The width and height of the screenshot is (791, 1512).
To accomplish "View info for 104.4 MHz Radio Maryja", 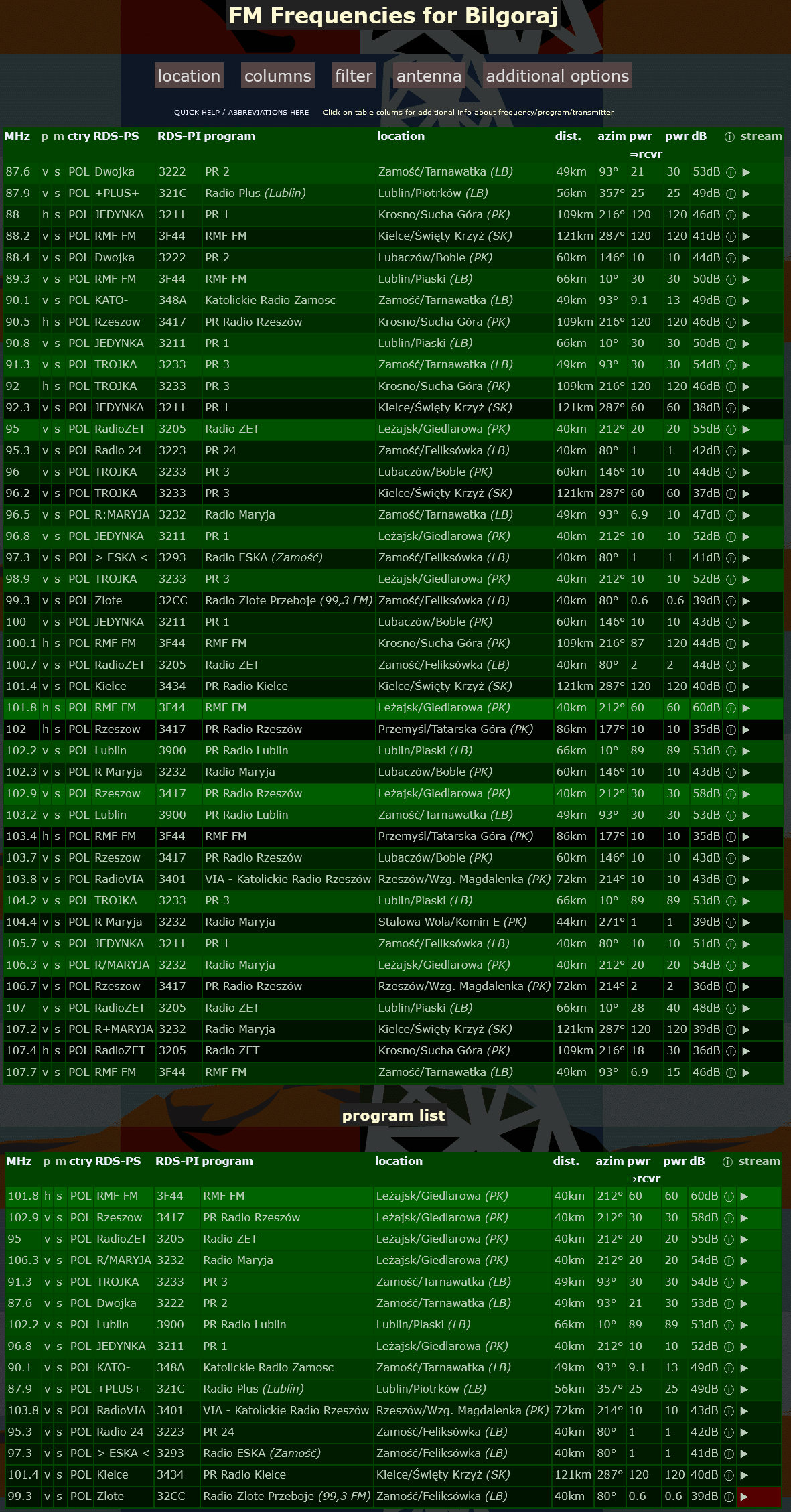I will [x=731, y=922].
